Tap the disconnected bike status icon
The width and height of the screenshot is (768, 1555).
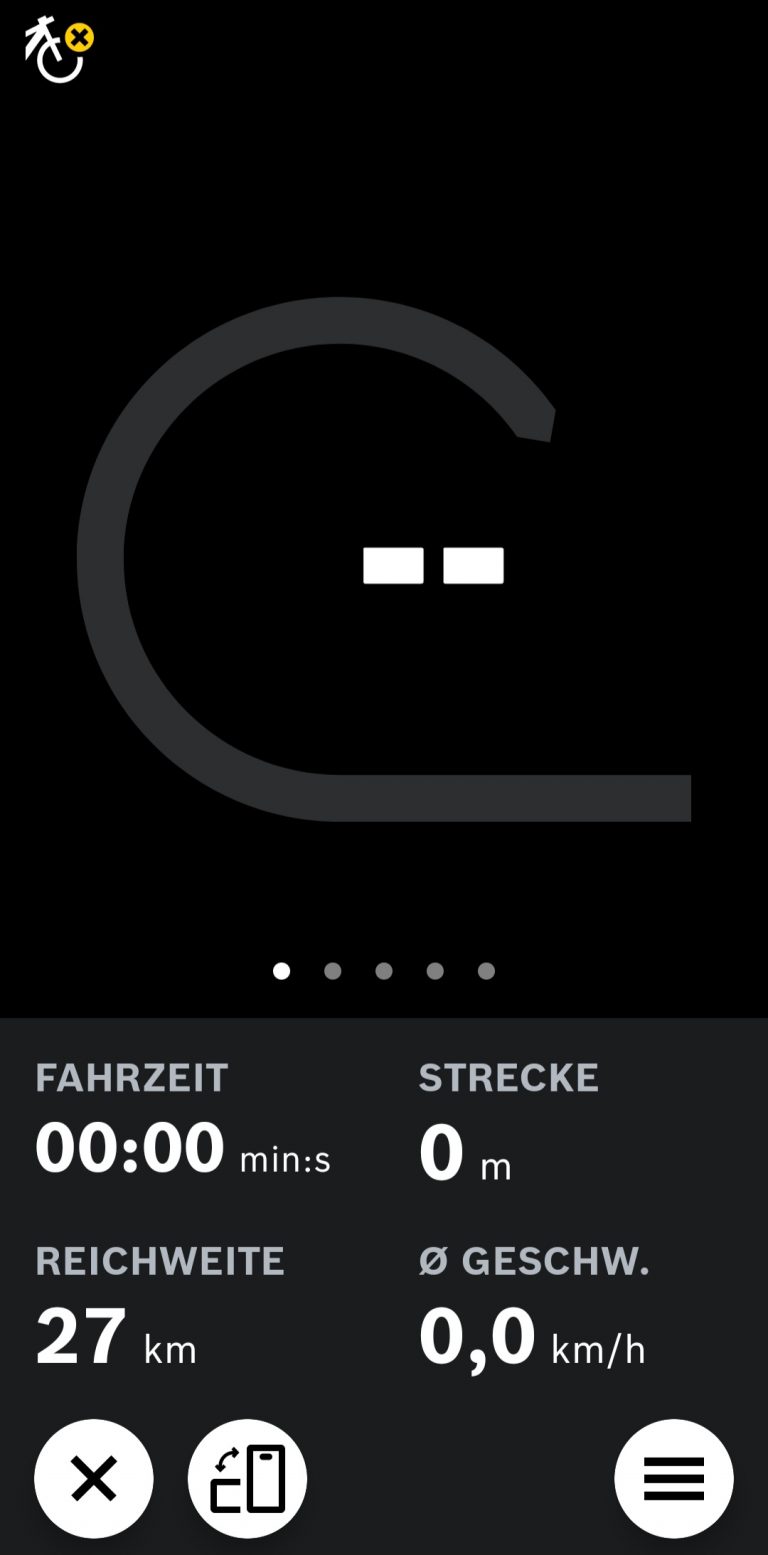point(55,45)
